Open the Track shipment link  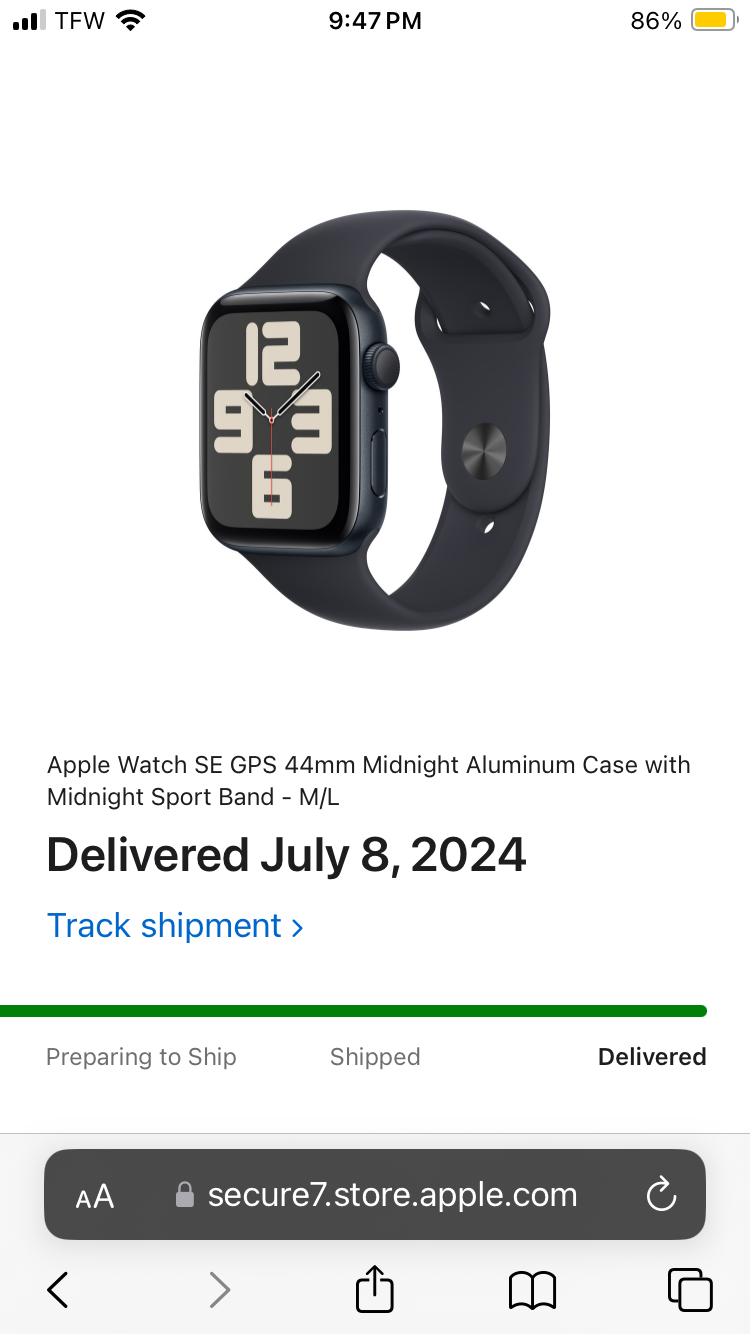175,926
